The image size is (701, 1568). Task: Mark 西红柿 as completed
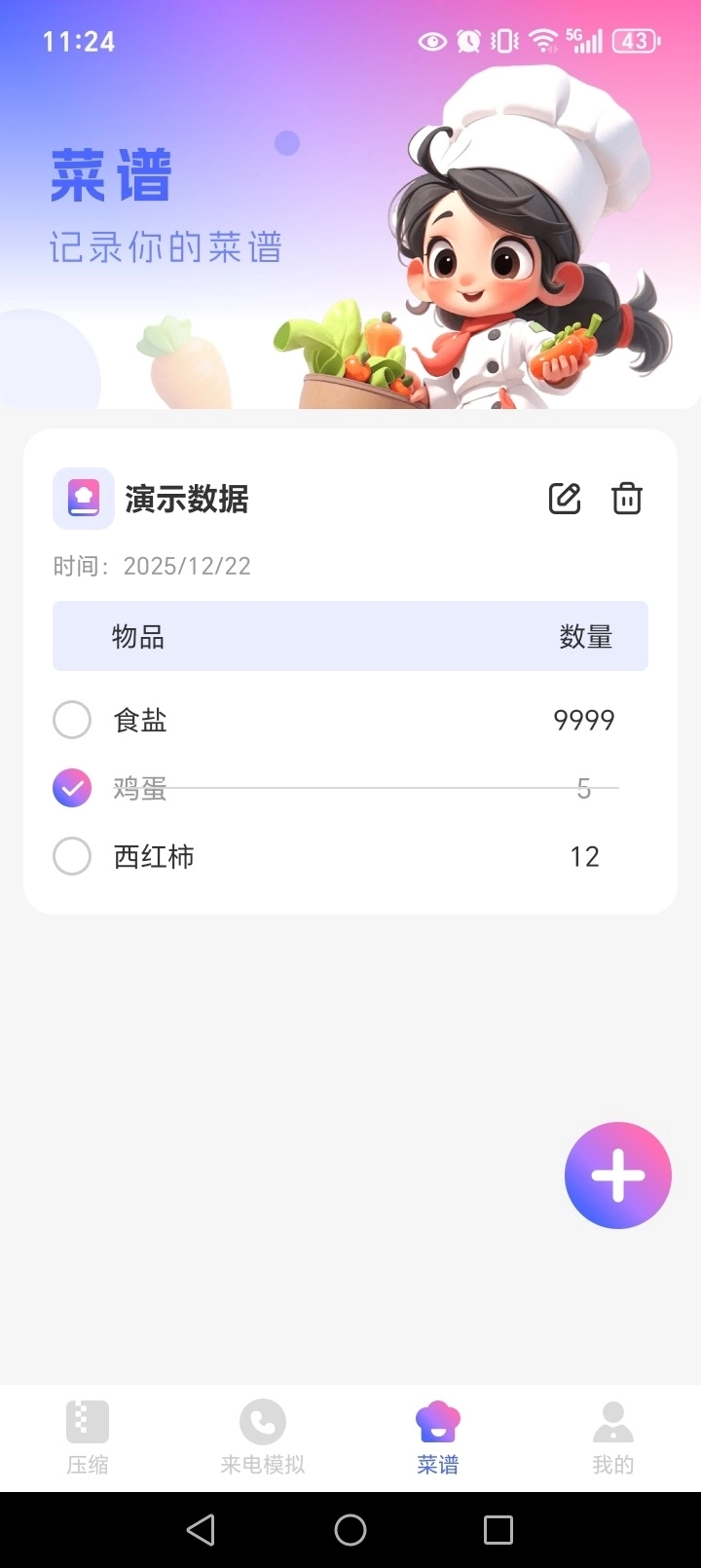click(x=72, y=855)
